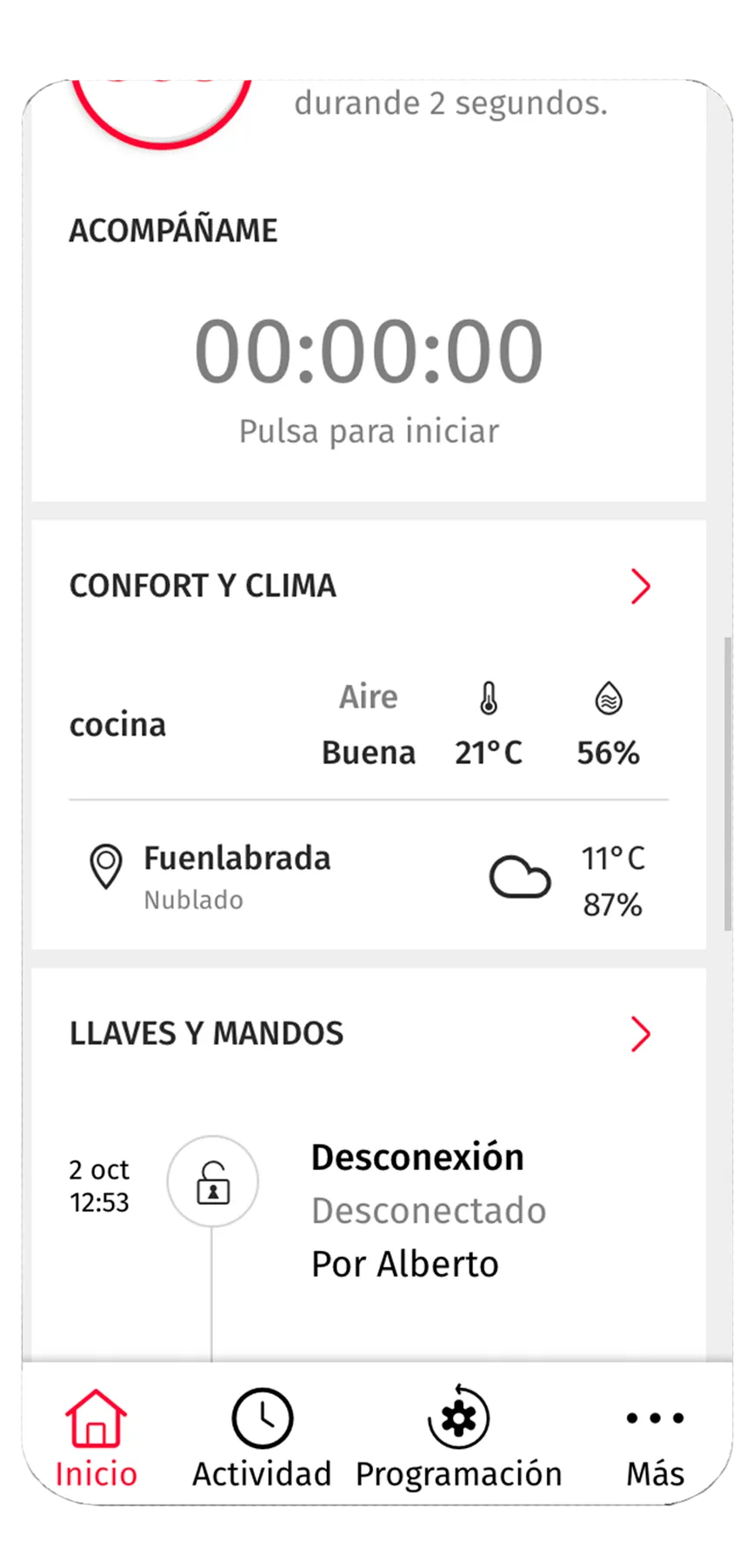Open LLAVES Y MANDOS via its chevron
This screenshot has height=1568, width=753.
641,1034
